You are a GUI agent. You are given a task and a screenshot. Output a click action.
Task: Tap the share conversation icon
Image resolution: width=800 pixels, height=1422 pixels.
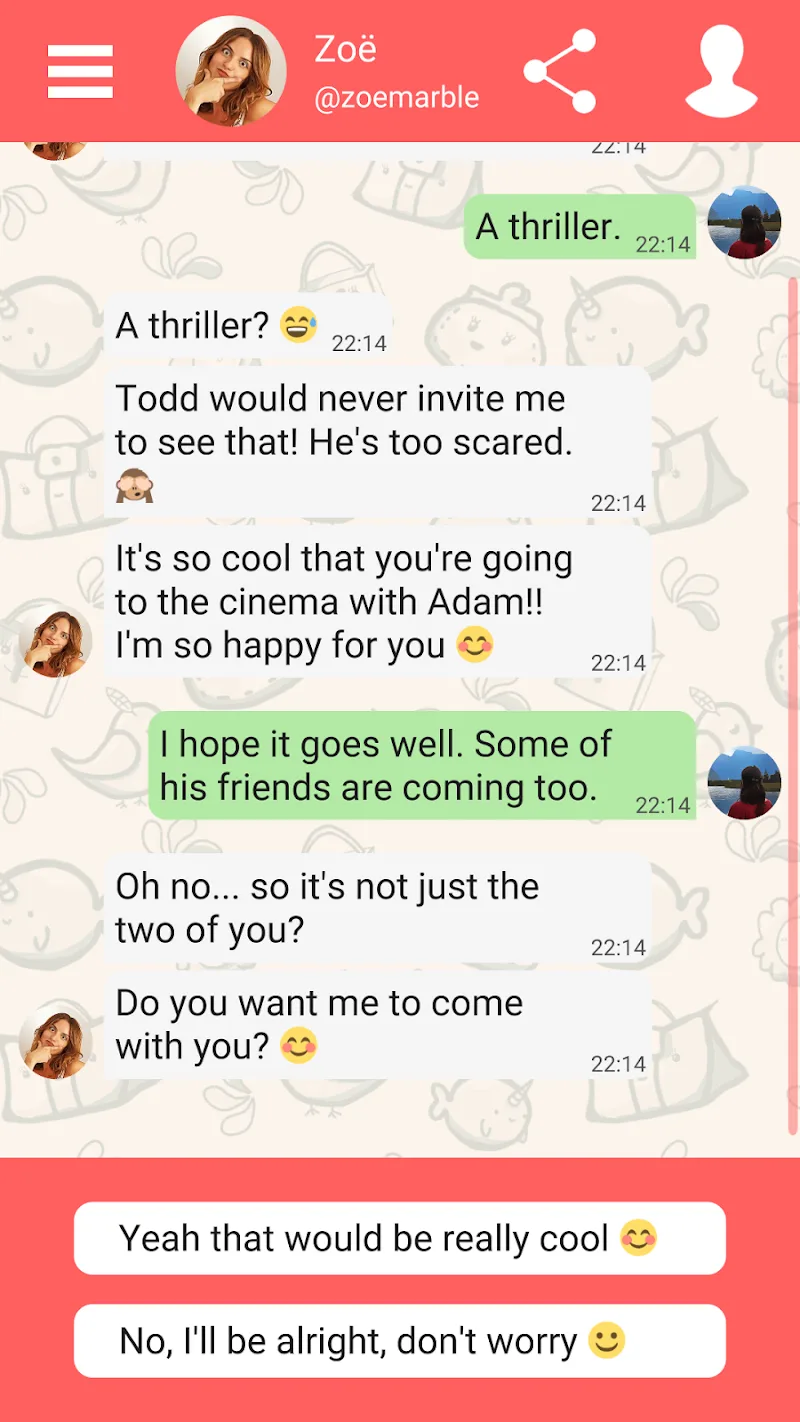coord(560,71)
